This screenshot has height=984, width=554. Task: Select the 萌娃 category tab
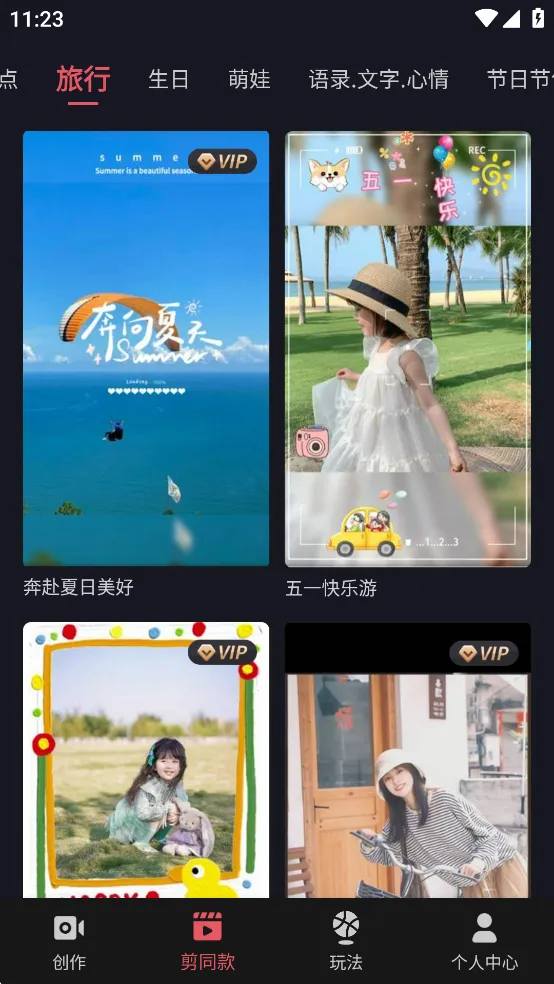click(249, 80)
